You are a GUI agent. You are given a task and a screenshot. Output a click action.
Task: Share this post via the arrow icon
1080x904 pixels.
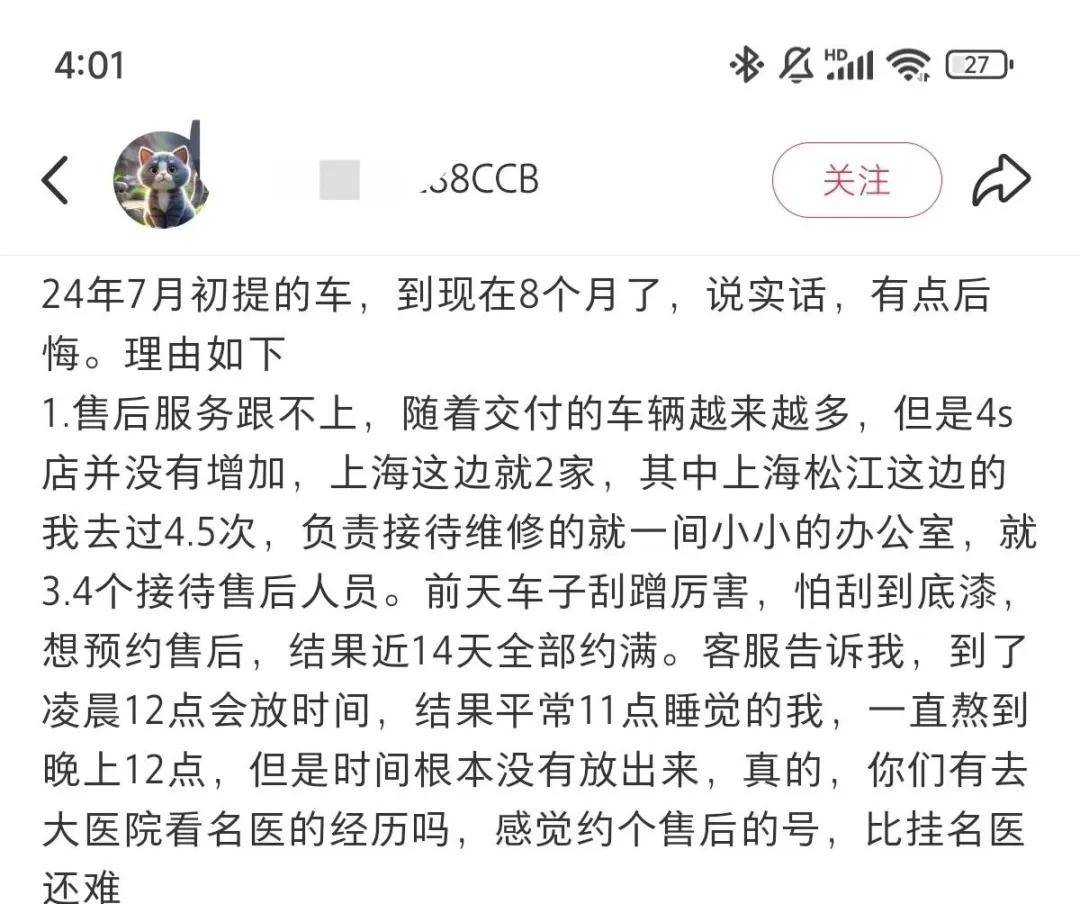coord(1001,181)
